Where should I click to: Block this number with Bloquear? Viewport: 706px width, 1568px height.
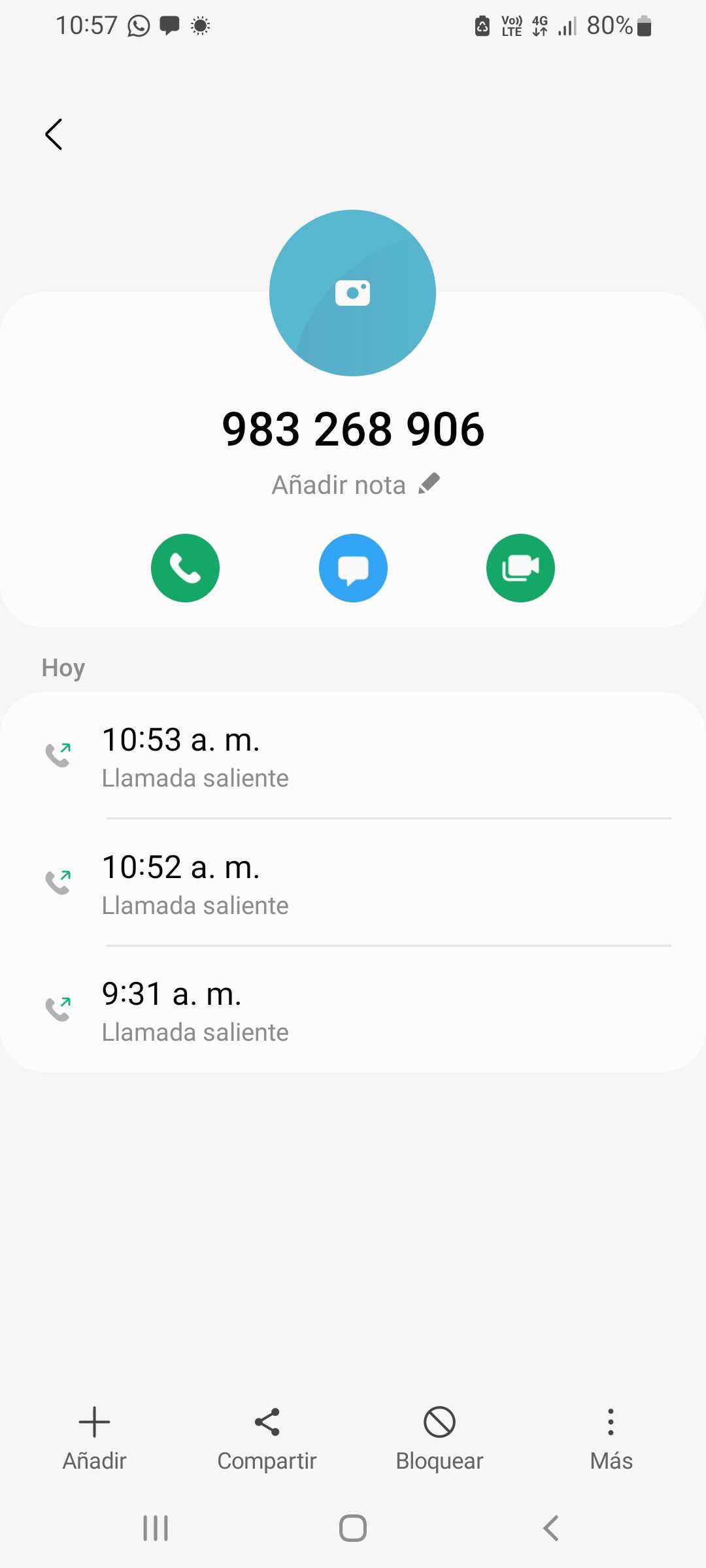pyautogui.click(x=439, y=1439)
